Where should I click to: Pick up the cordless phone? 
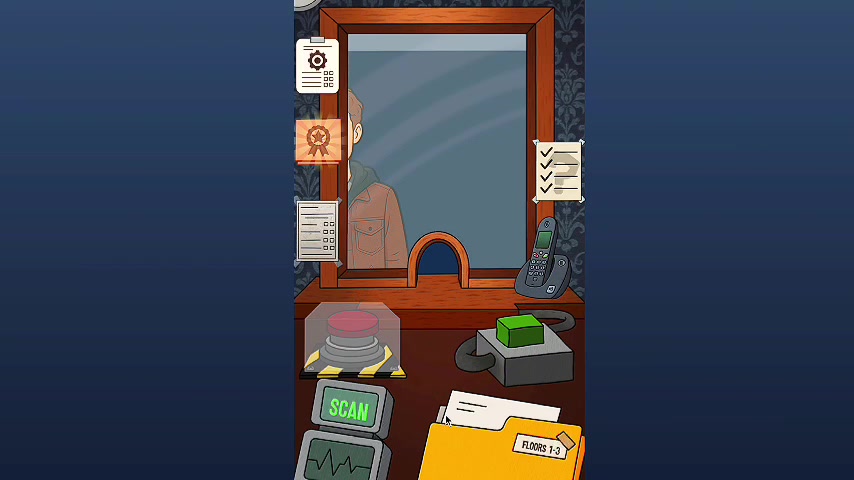543,260
